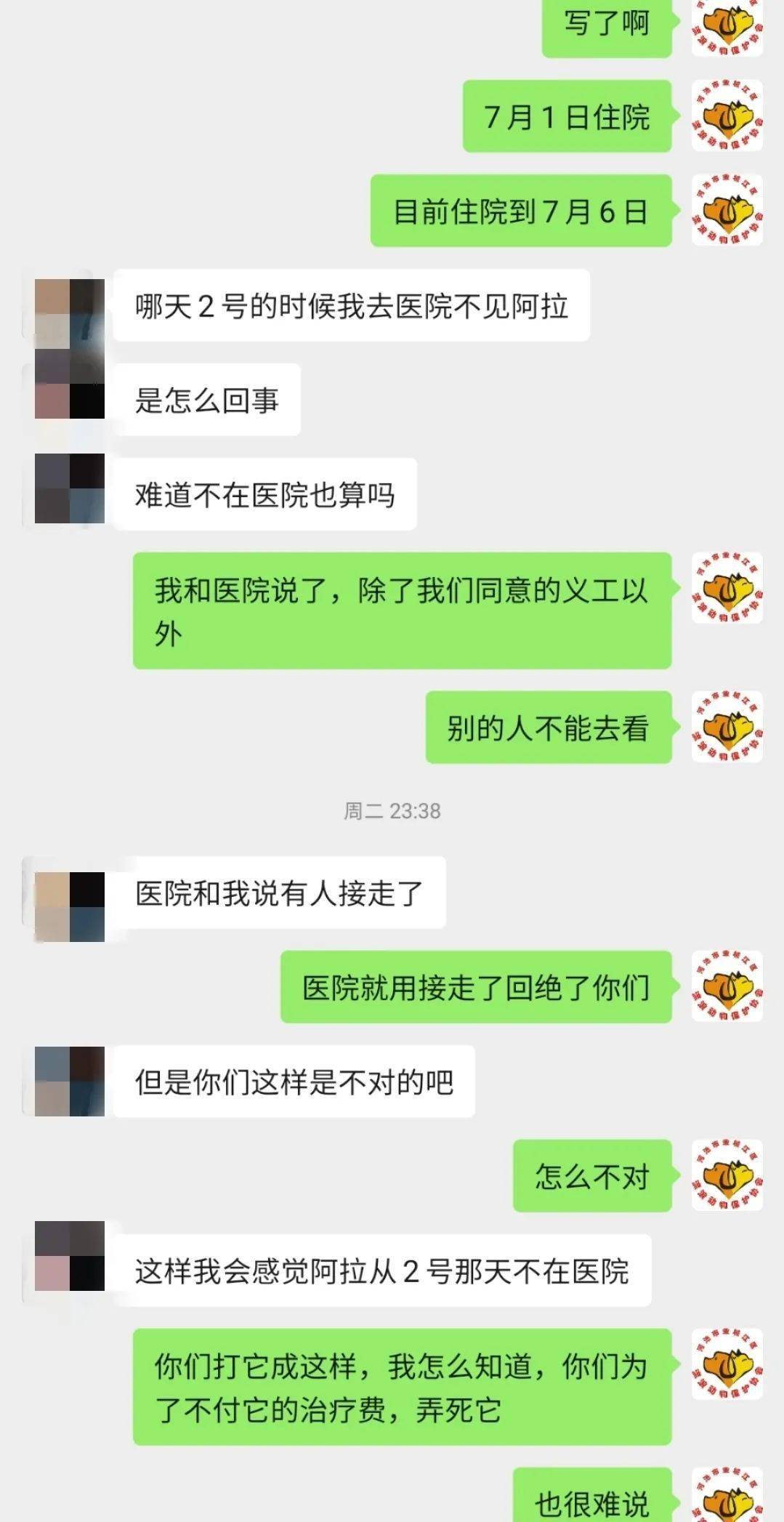Viewport: 784px width, 1522px height.
Task: View profile from avatar beside "别的人不能去看"
Action: tap(727, 727)
